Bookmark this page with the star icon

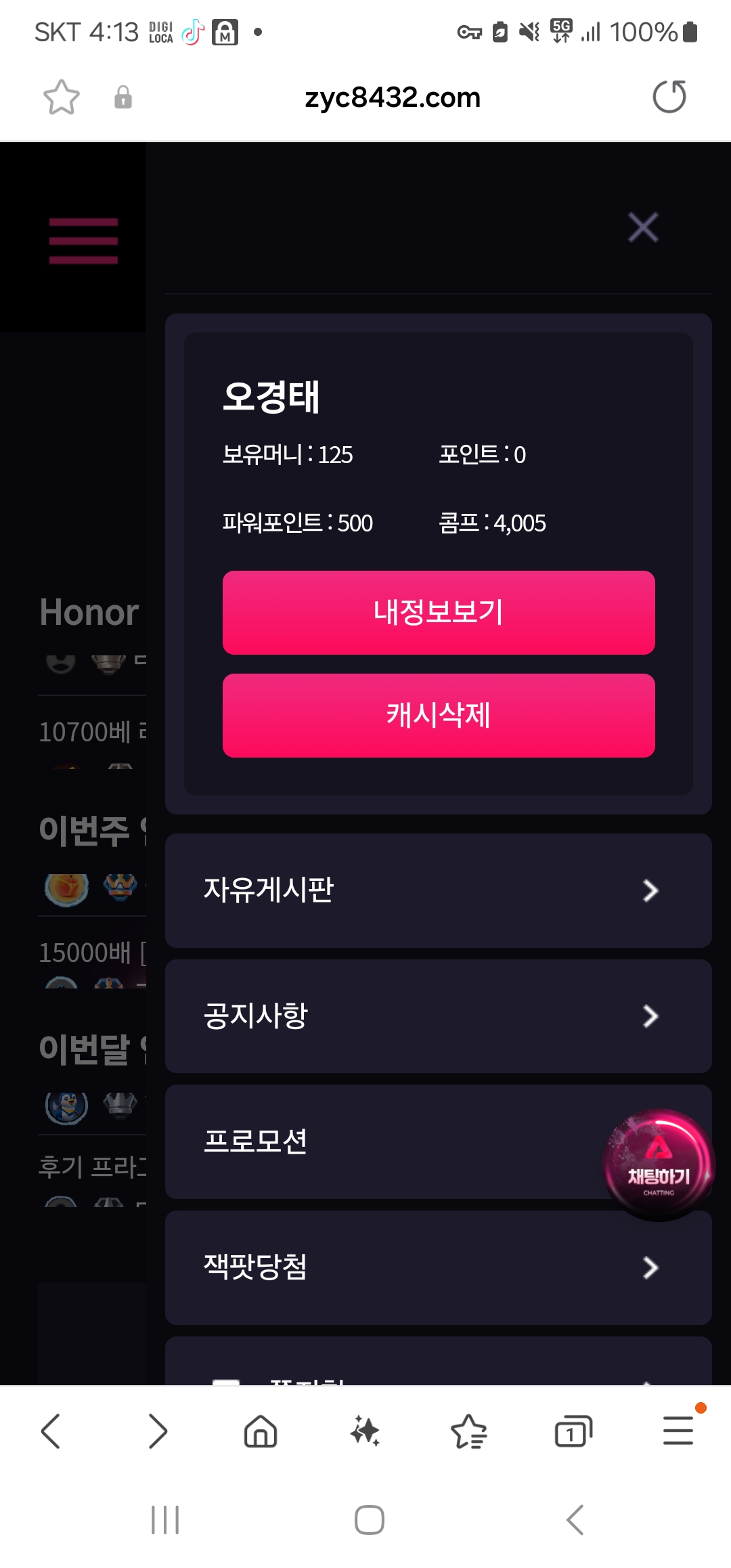[62, 97]
